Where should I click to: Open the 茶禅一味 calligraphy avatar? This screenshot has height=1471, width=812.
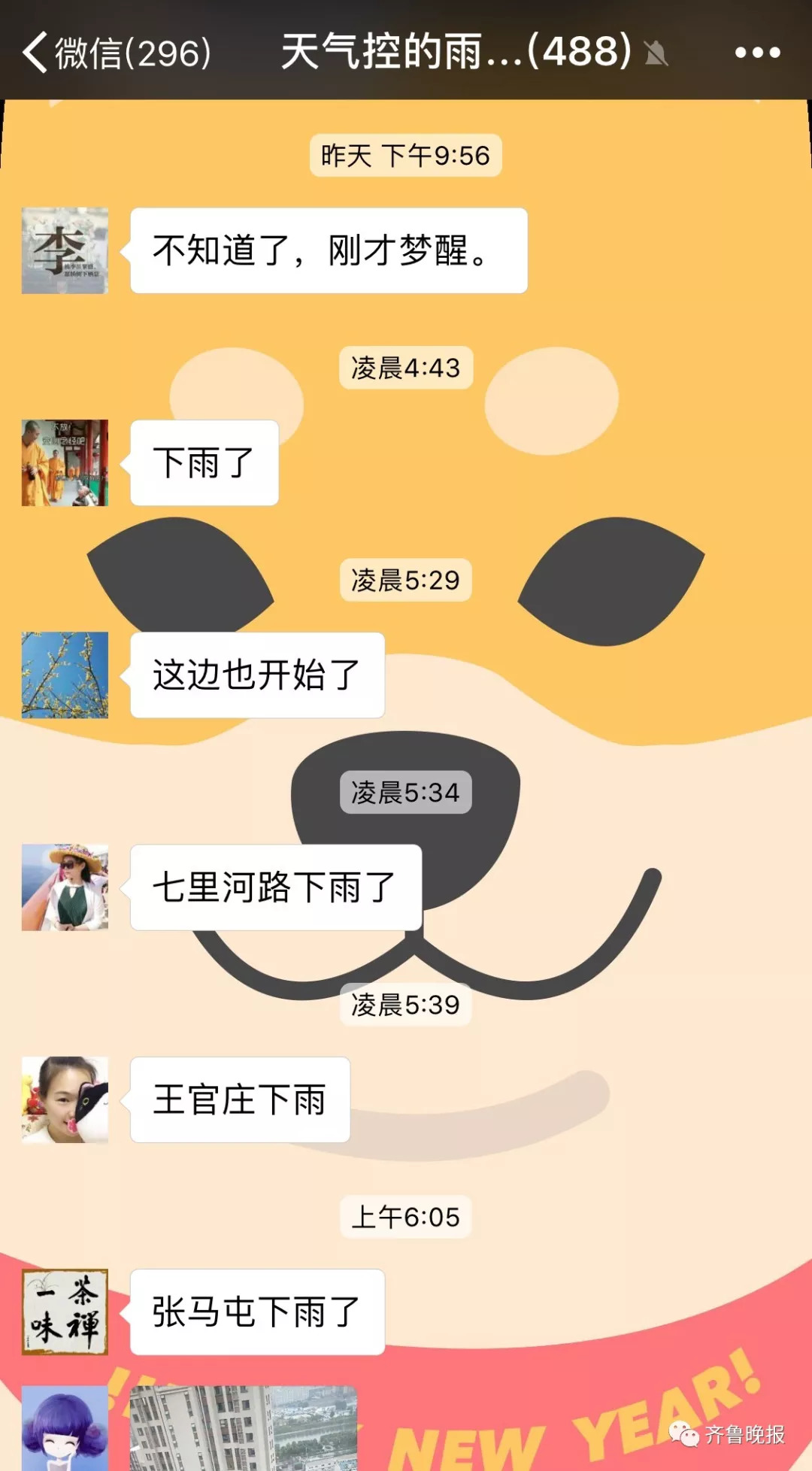pos(65,1312)
